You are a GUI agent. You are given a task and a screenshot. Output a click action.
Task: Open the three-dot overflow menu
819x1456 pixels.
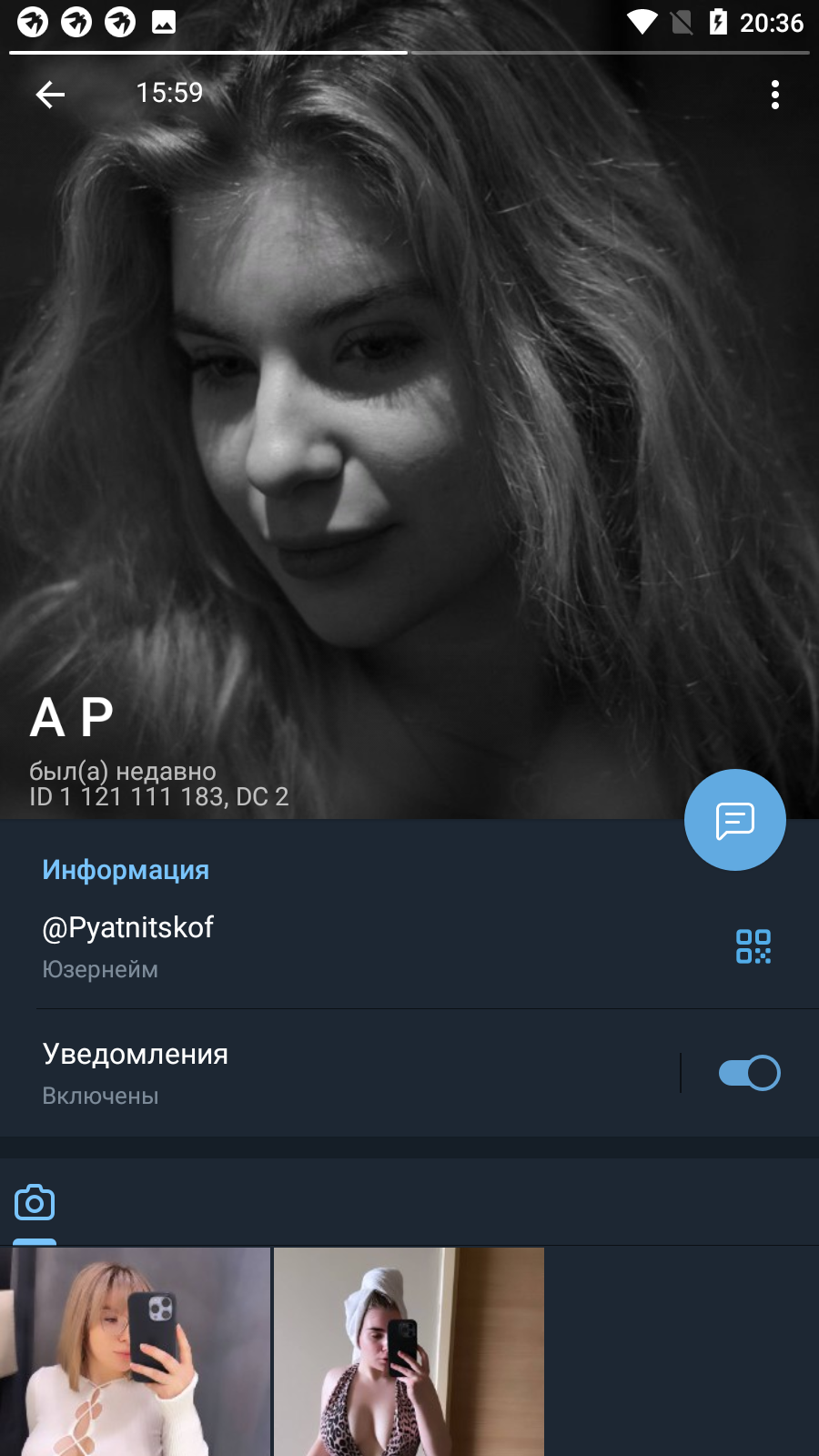(x=775, y=95)
